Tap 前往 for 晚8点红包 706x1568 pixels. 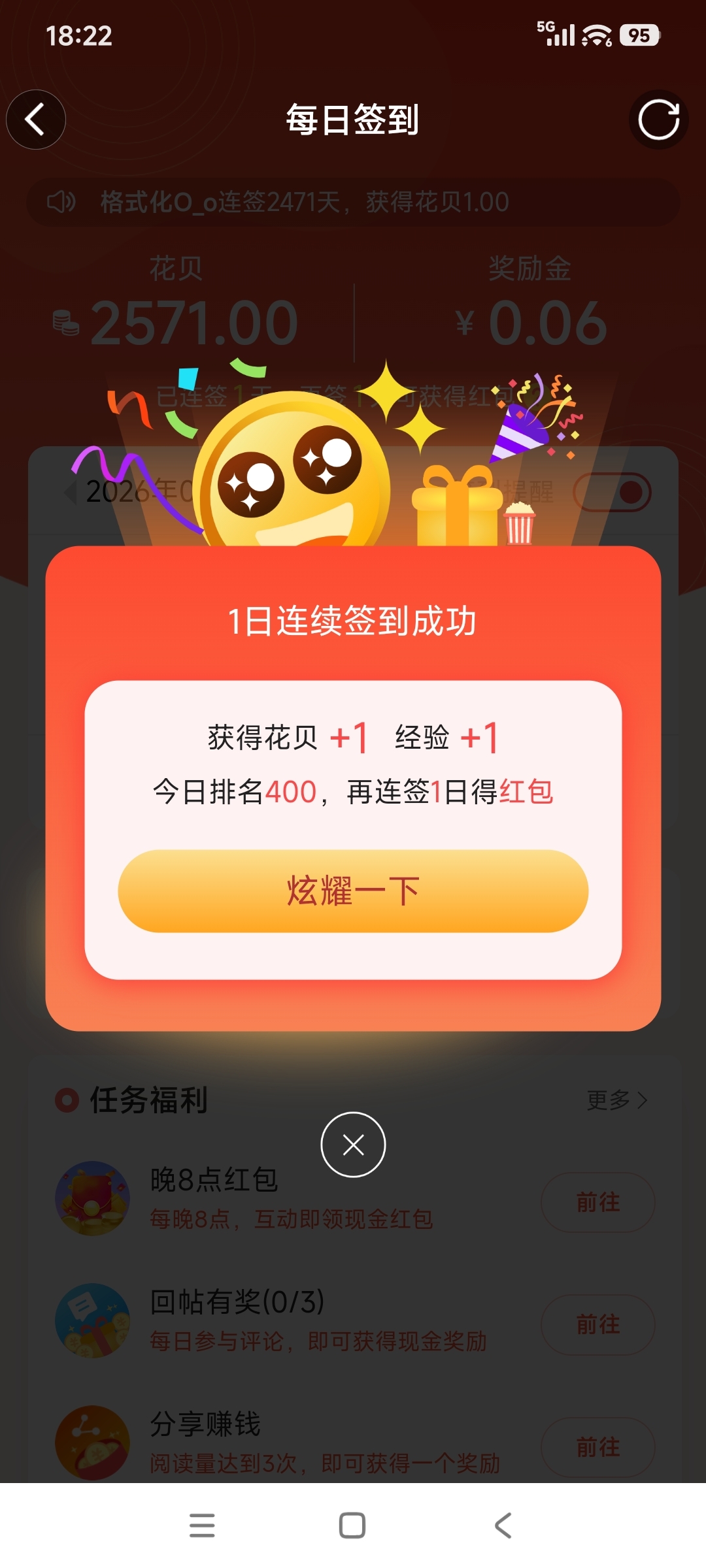(x=597, y=1202)
